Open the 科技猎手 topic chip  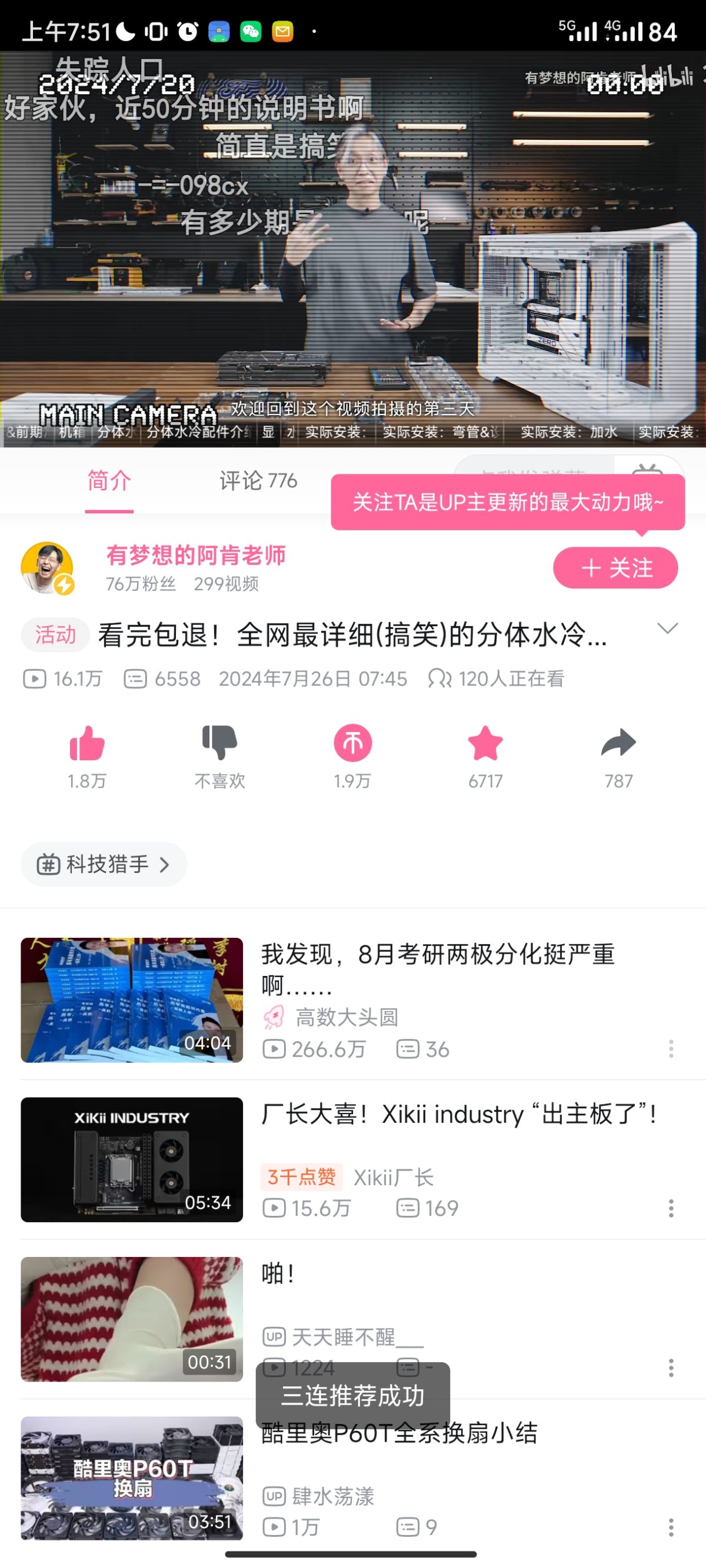[104, 864]
